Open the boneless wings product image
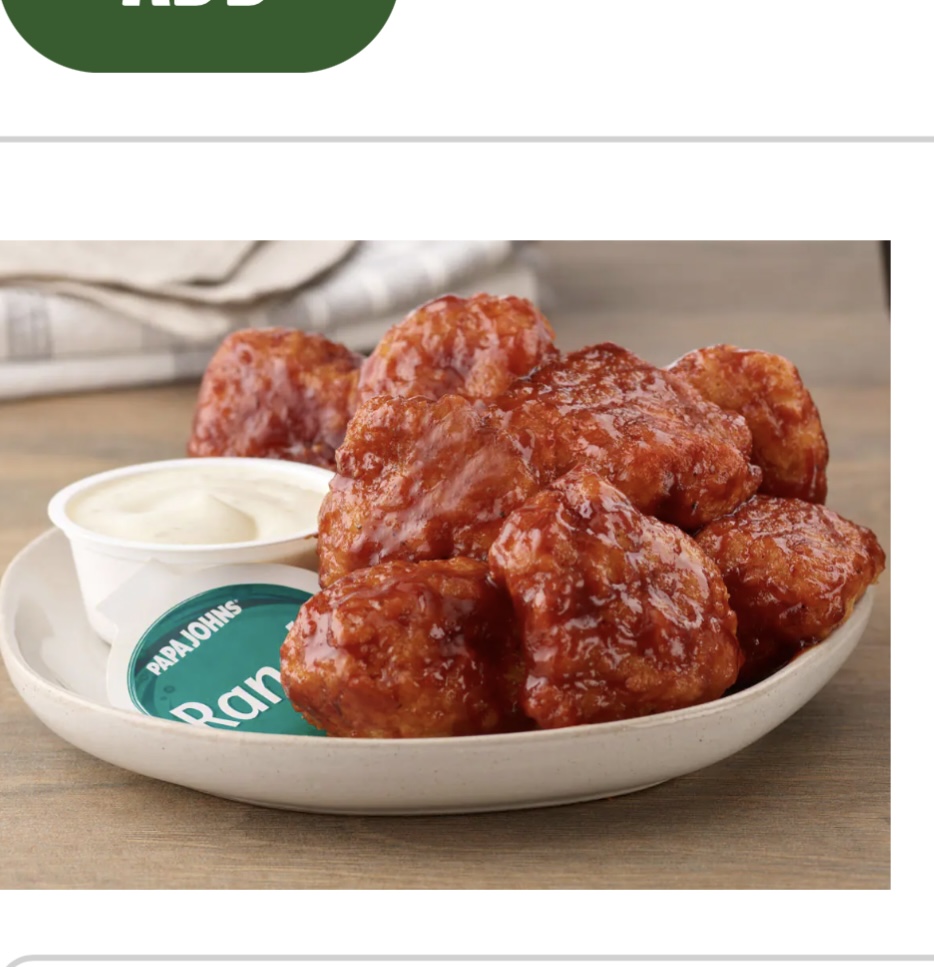Image resolution: width=934 pixels, height=967 pixels. click(x=445, y=564)
